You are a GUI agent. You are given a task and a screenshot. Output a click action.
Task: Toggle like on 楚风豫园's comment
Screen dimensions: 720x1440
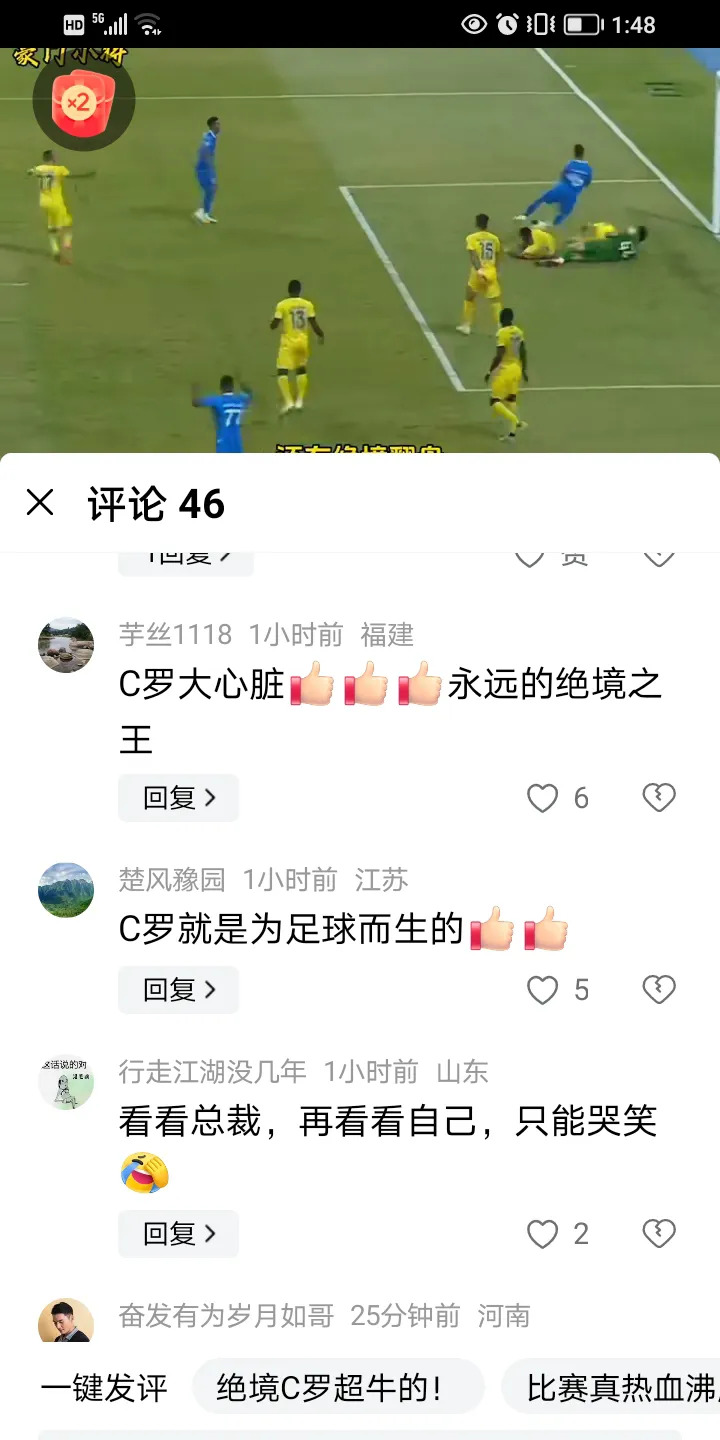click(x=543, y=990)
